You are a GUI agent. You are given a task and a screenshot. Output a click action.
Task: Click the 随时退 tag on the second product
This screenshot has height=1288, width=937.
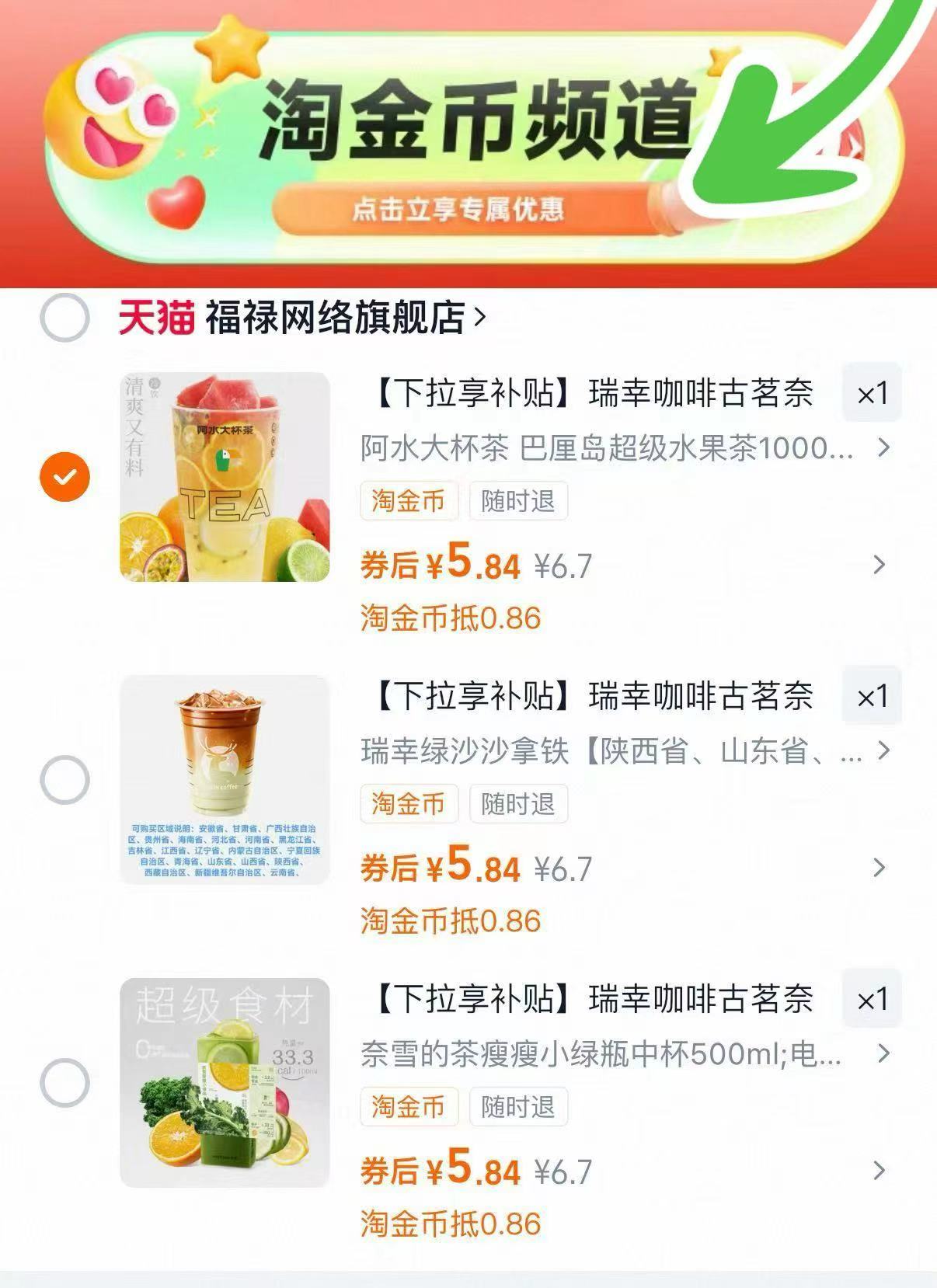point(518,805)
